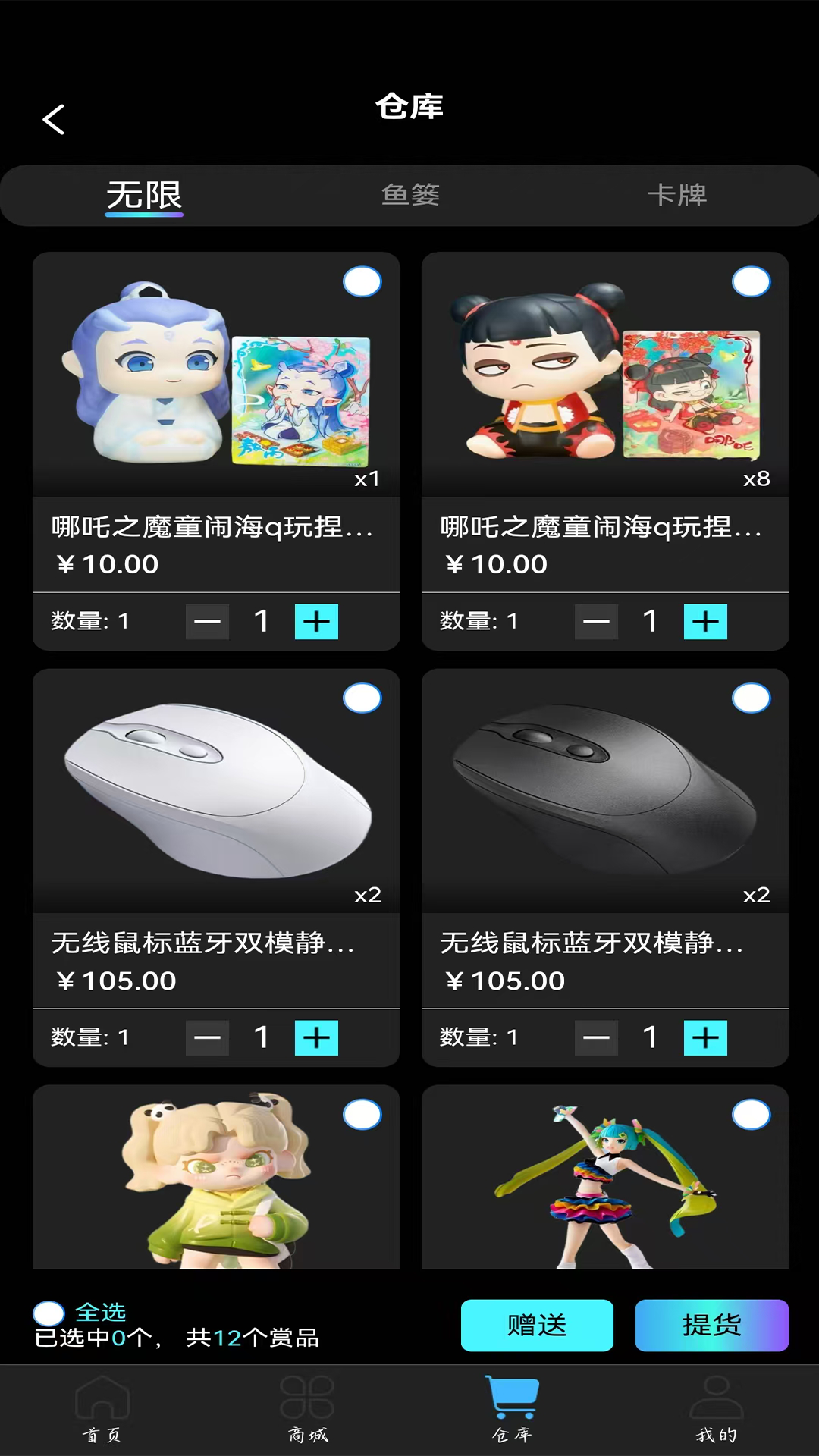This screenshot has width=819, height=1456.
Task: Check the selection circle on white mouse card
Action: tap(362, 699)
